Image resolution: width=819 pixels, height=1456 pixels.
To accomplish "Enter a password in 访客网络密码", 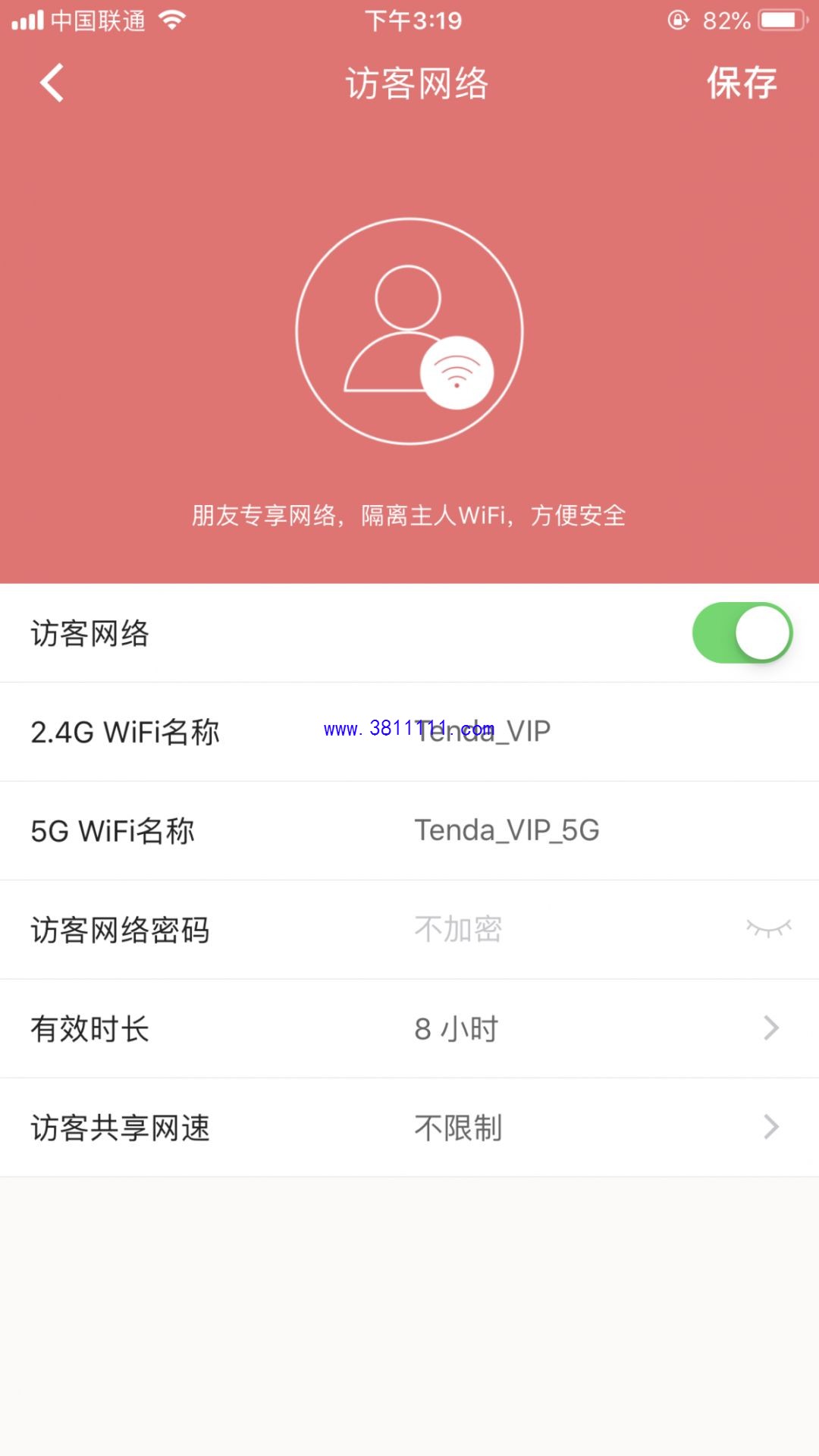I will click(569, 930).
